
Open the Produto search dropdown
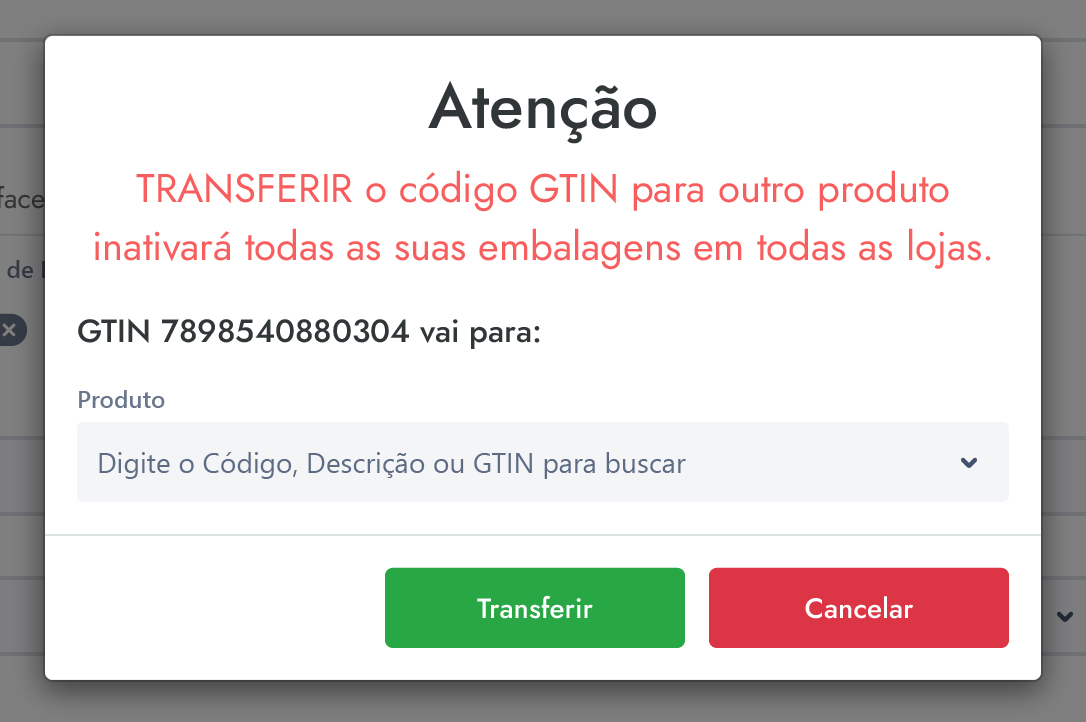click(x=542, y=463)
